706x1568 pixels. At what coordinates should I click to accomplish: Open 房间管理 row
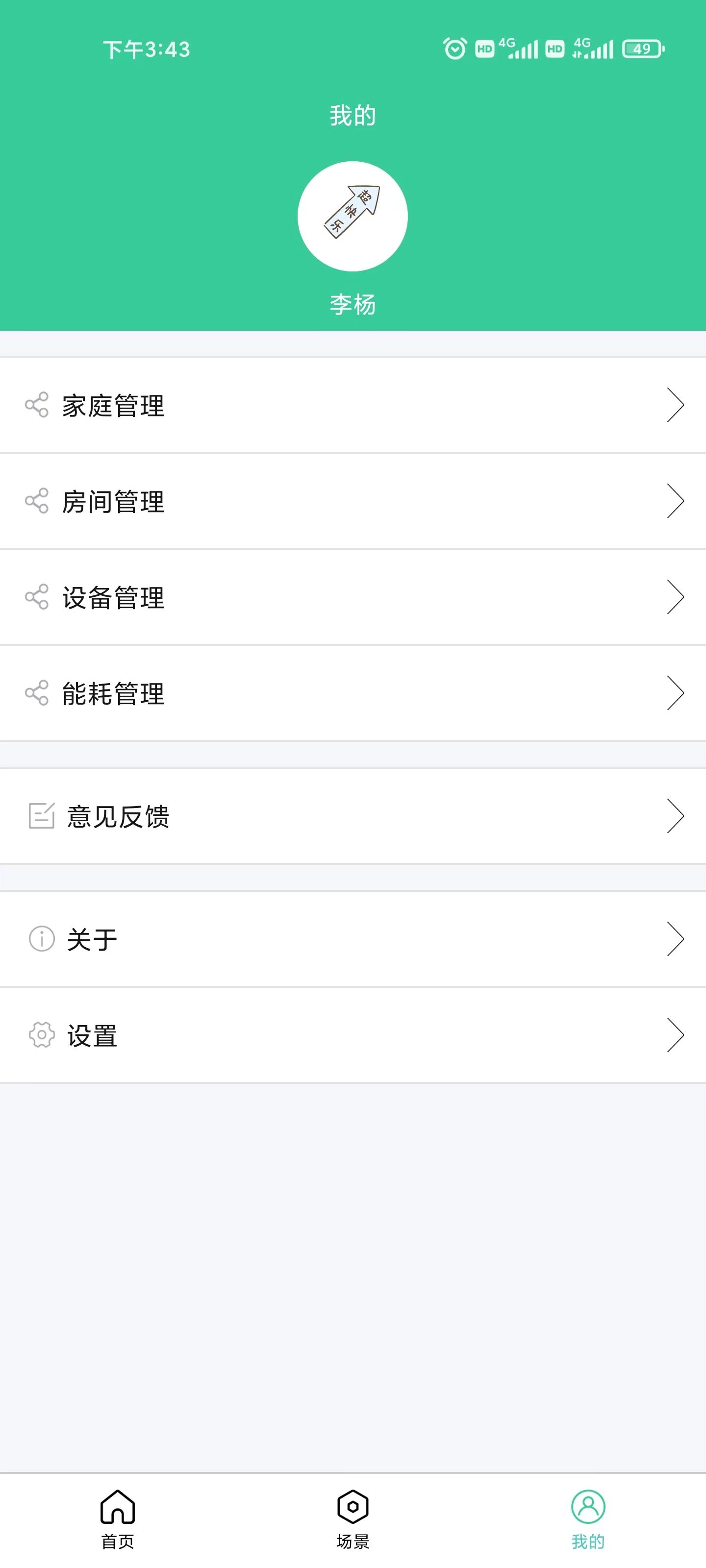pyautogui.click(x=353, y=502)
